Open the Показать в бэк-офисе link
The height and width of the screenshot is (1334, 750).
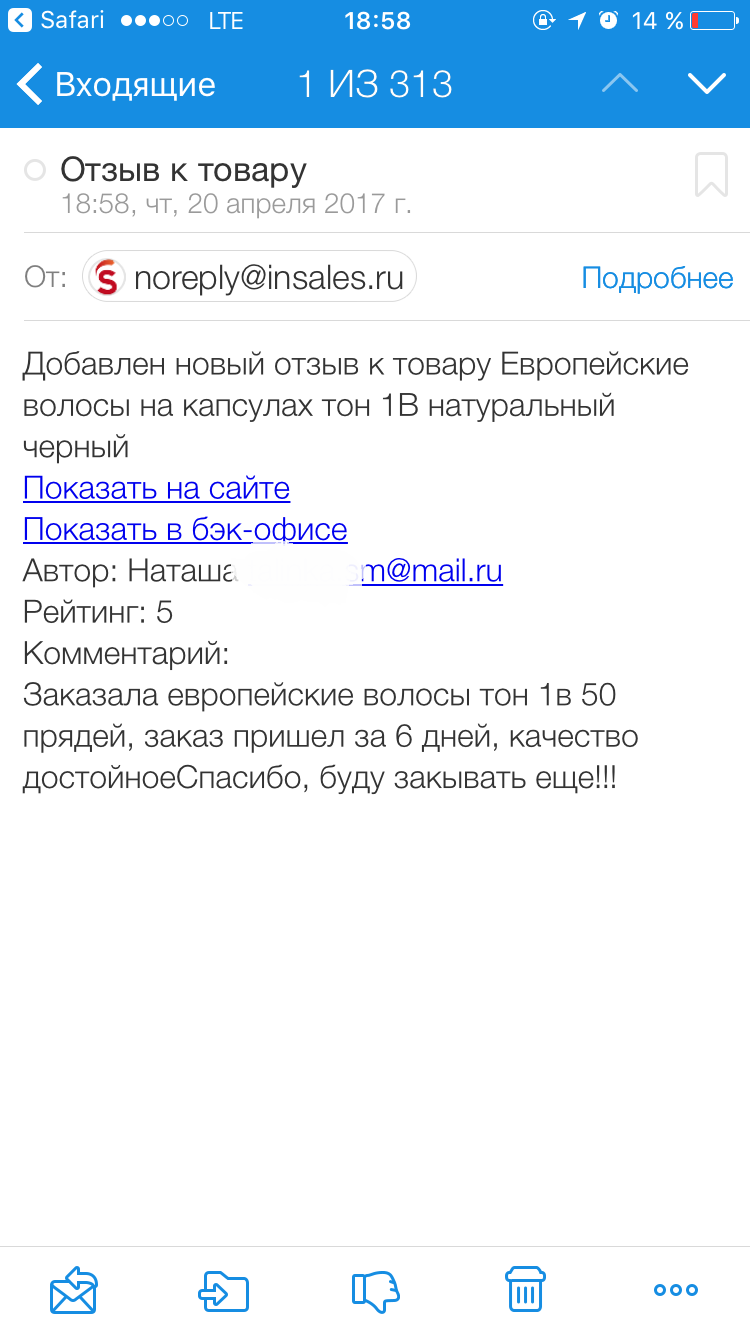[x=185, y=529]
